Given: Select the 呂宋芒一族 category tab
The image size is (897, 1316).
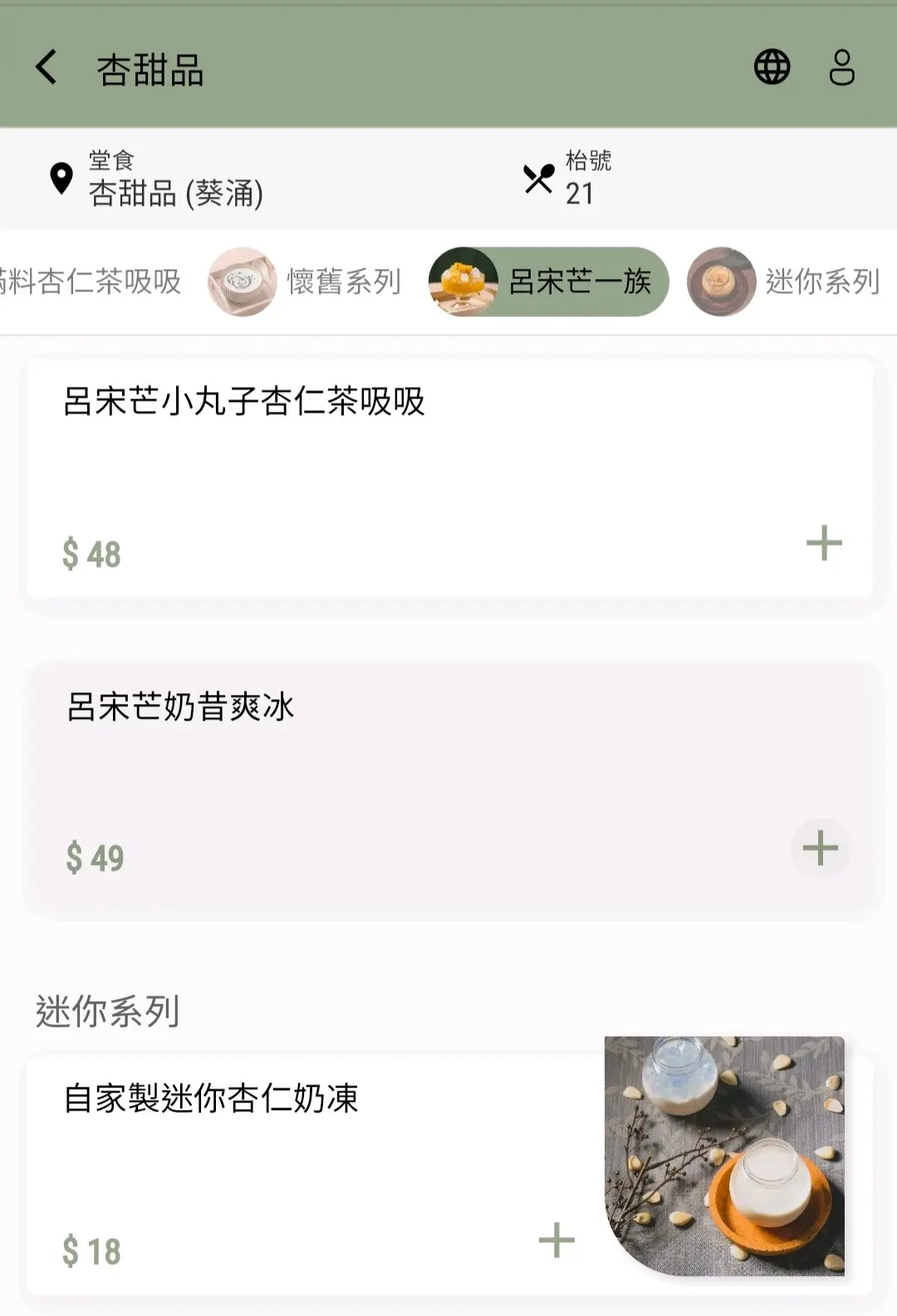Looking at the screenshot, I should pos(549,282).
